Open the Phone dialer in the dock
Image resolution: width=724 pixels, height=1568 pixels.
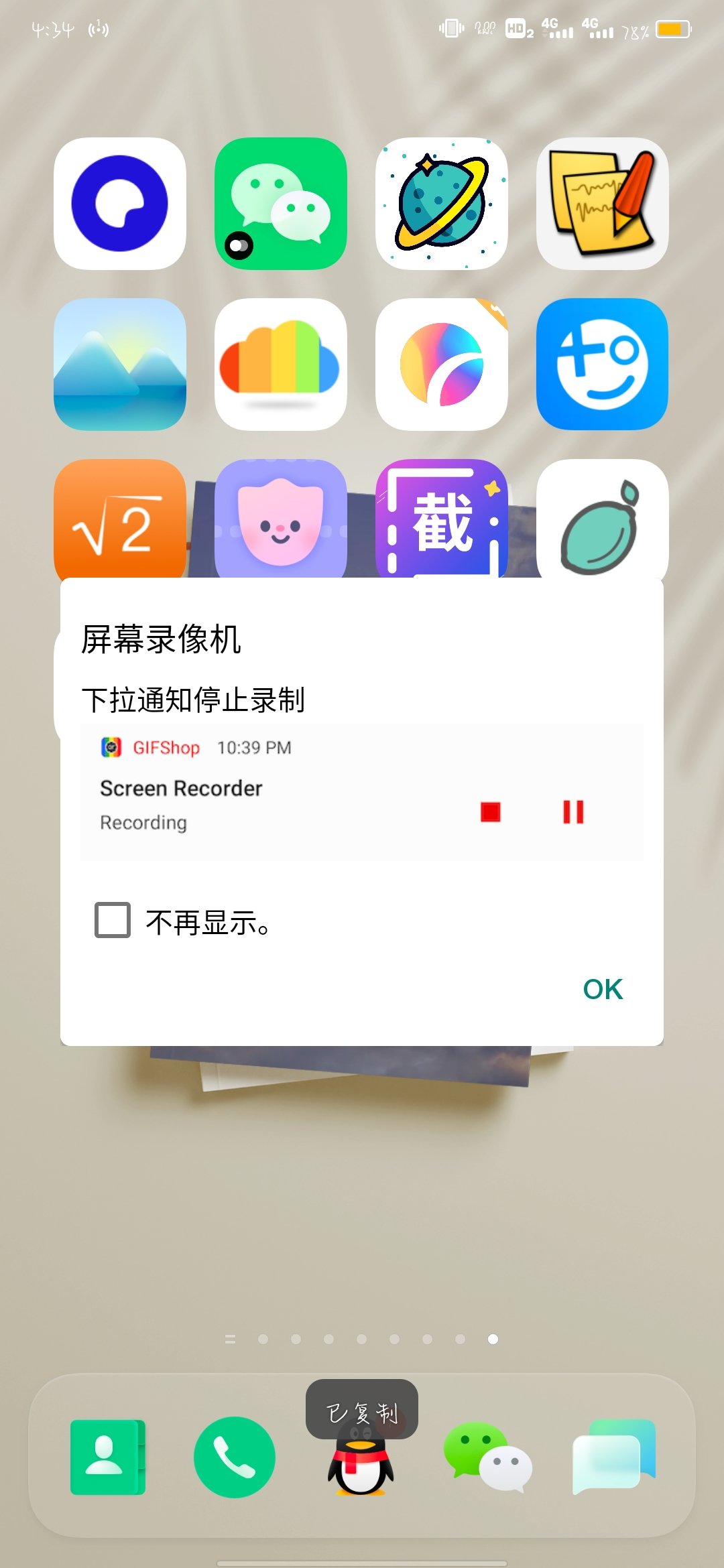(234, 1457)
